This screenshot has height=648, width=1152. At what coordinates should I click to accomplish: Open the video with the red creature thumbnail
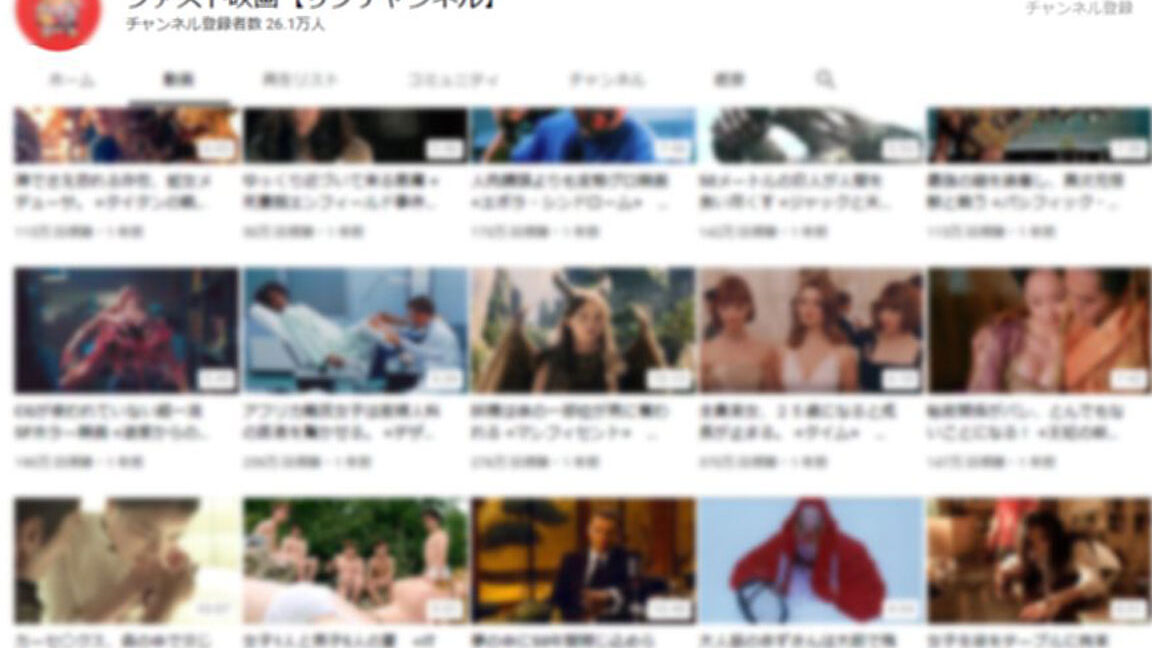click(127, 330)
